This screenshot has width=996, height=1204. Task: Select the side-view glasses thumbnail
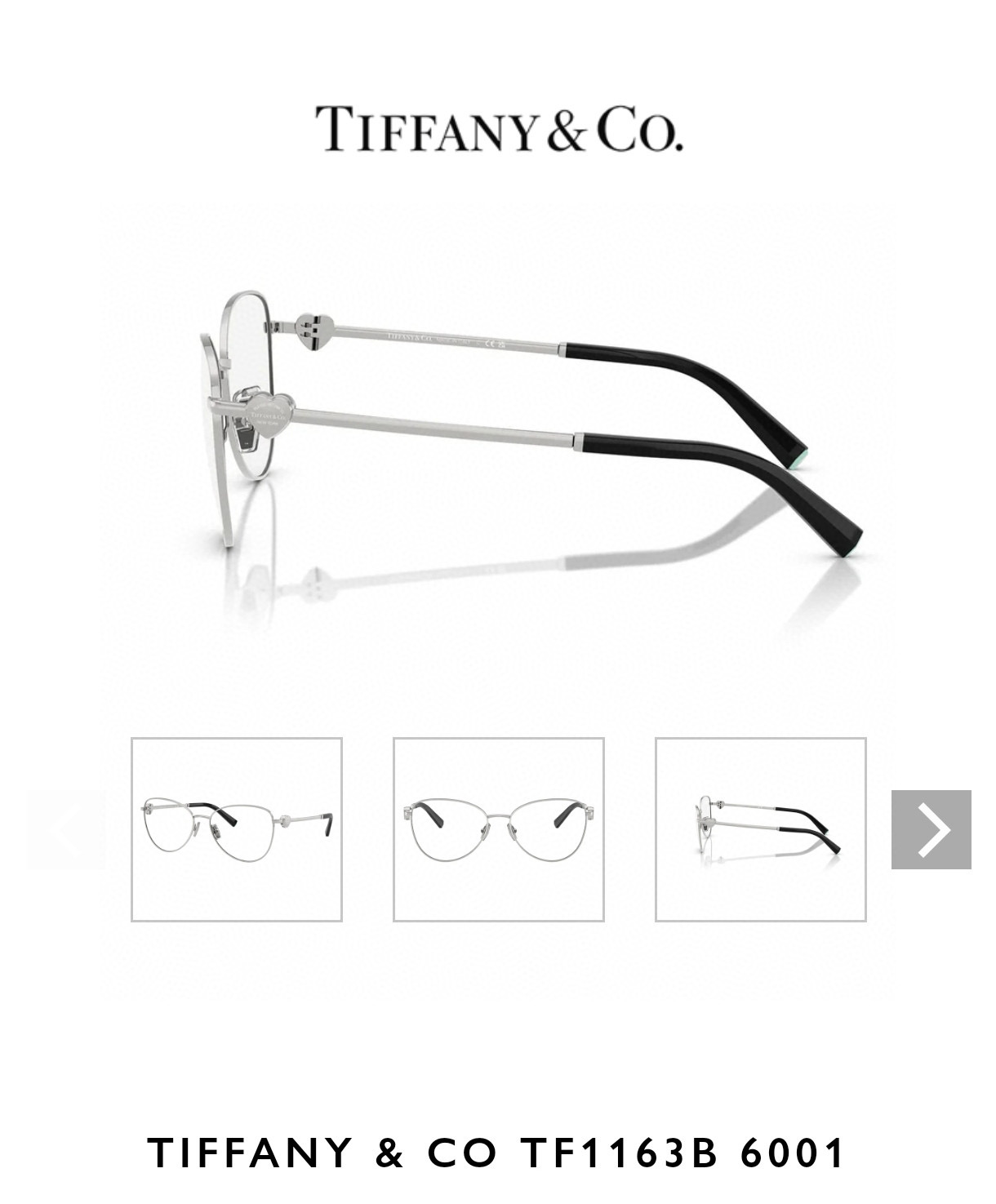point(761,829)
